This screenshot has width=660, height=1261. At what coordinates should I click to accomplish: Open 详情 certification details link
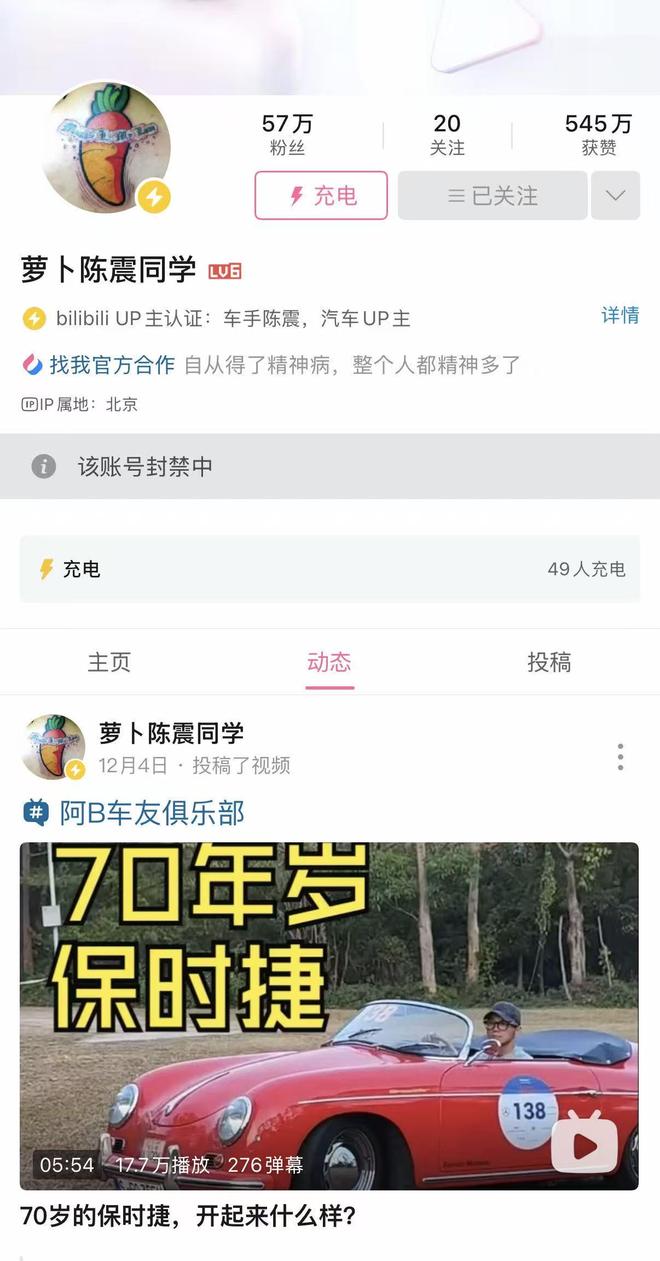pos(620,316)
